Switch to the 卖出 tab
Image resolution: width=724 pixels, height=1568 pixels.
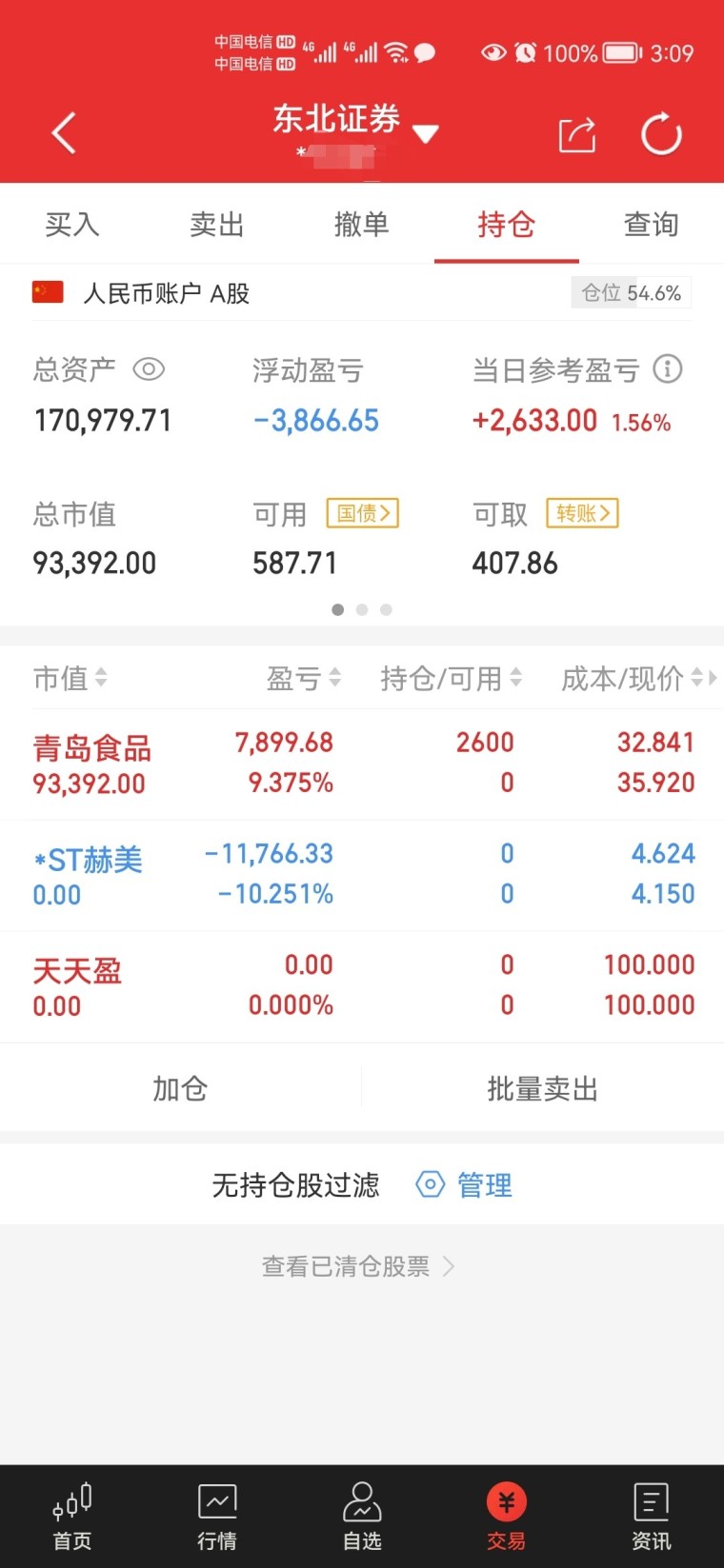[x=217, y=225]
